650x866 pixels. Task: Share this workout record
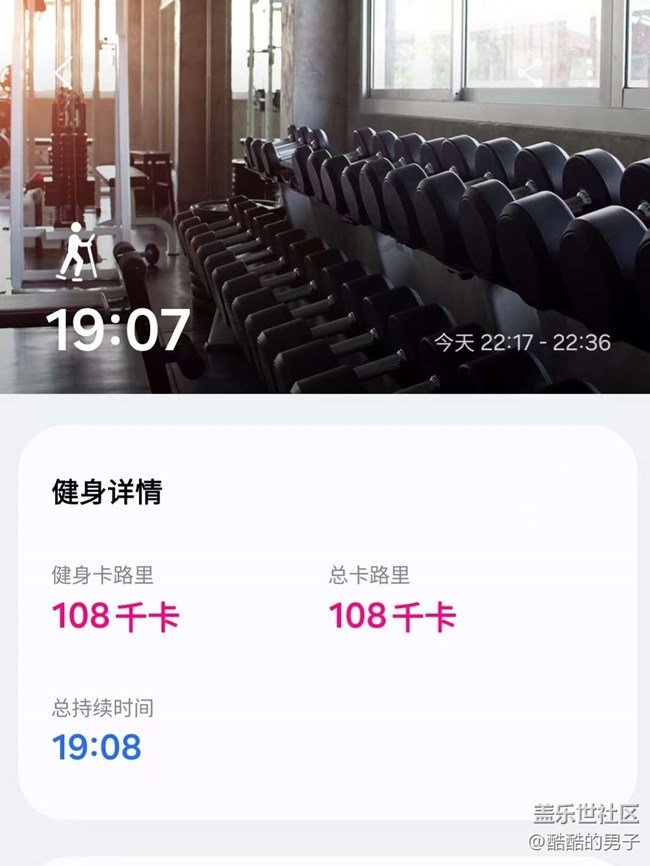coord(531,73)
